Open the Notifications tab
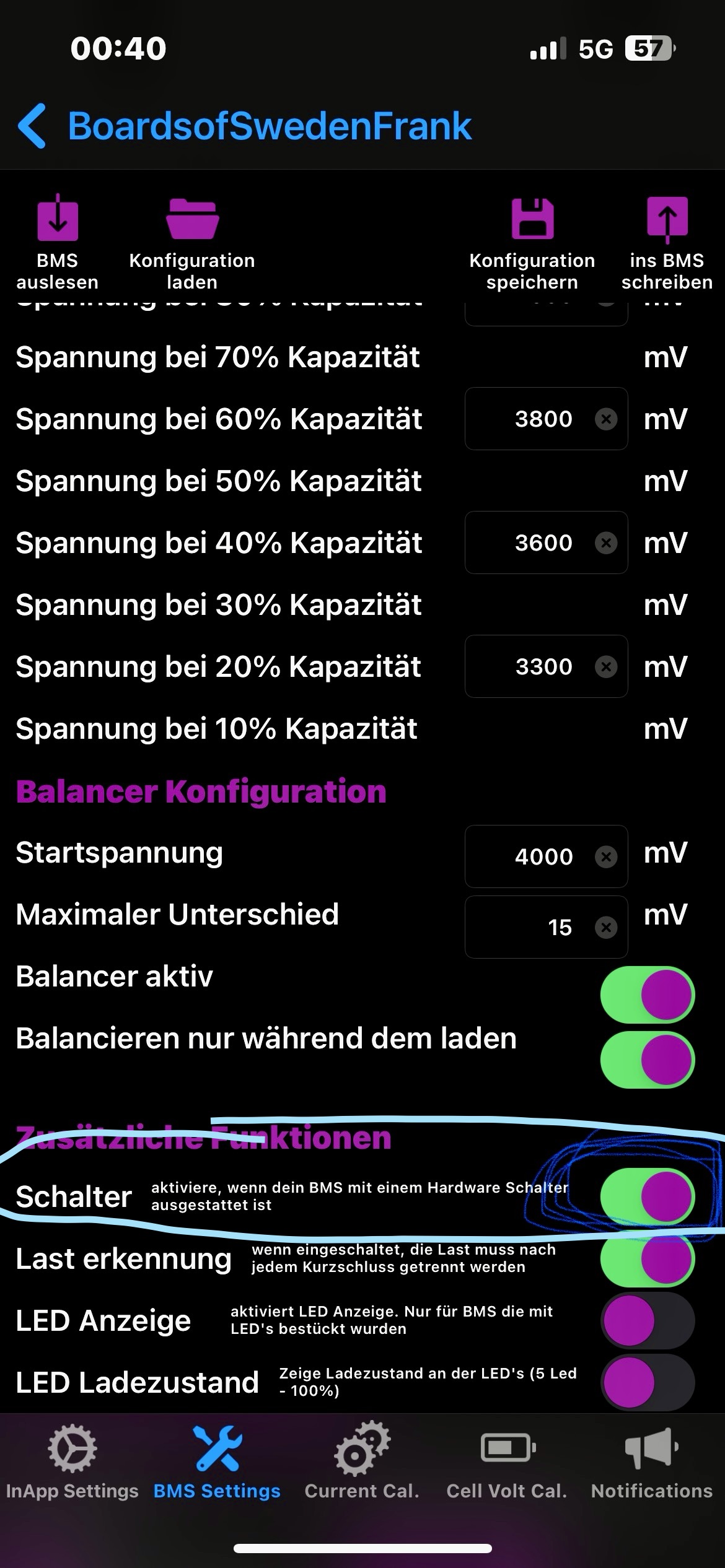The image size is (725, 1568). (x=652, y=1461)
